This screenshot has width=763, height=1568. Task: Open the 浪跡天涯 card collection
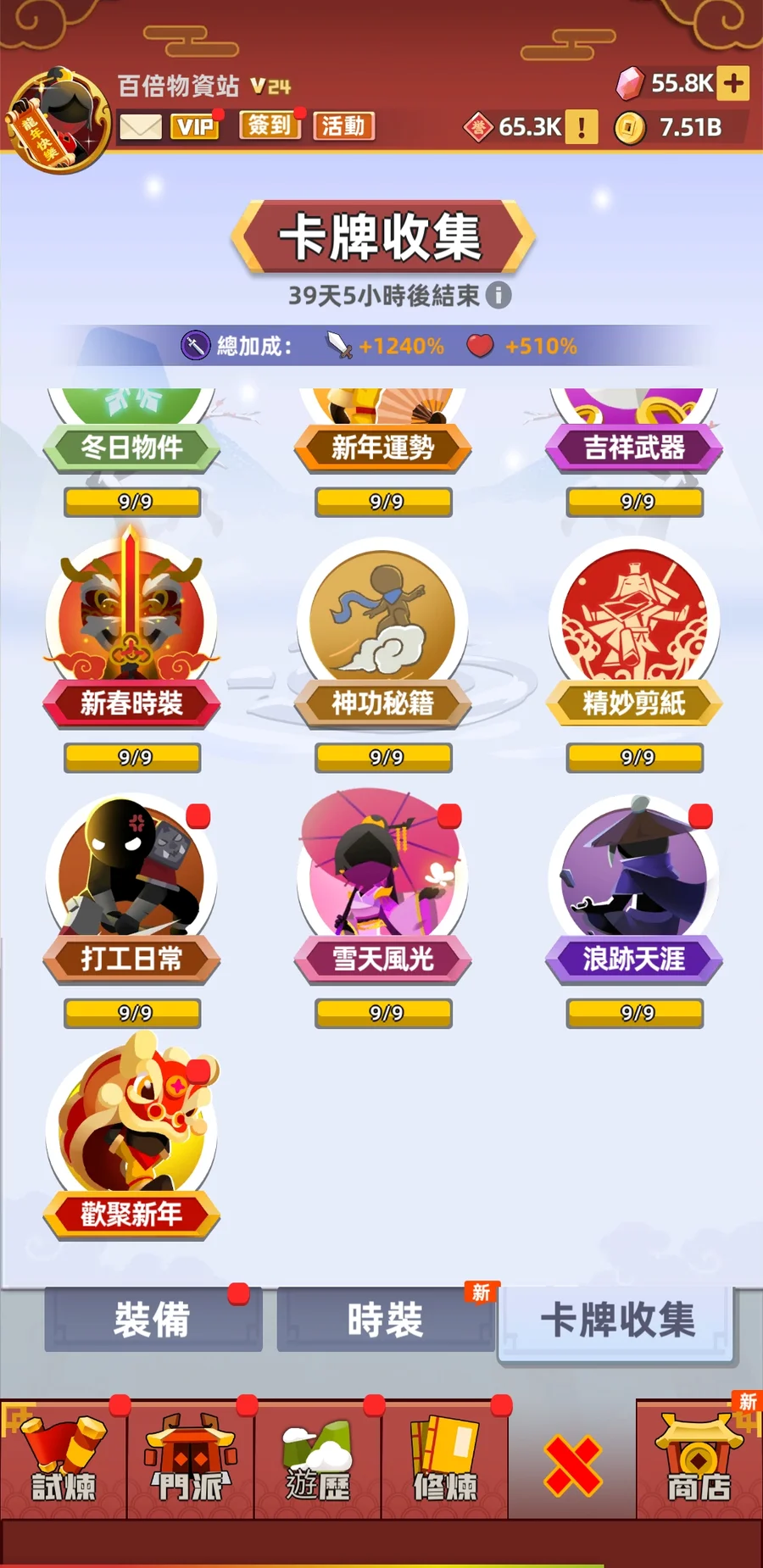(x=634, y=881)
